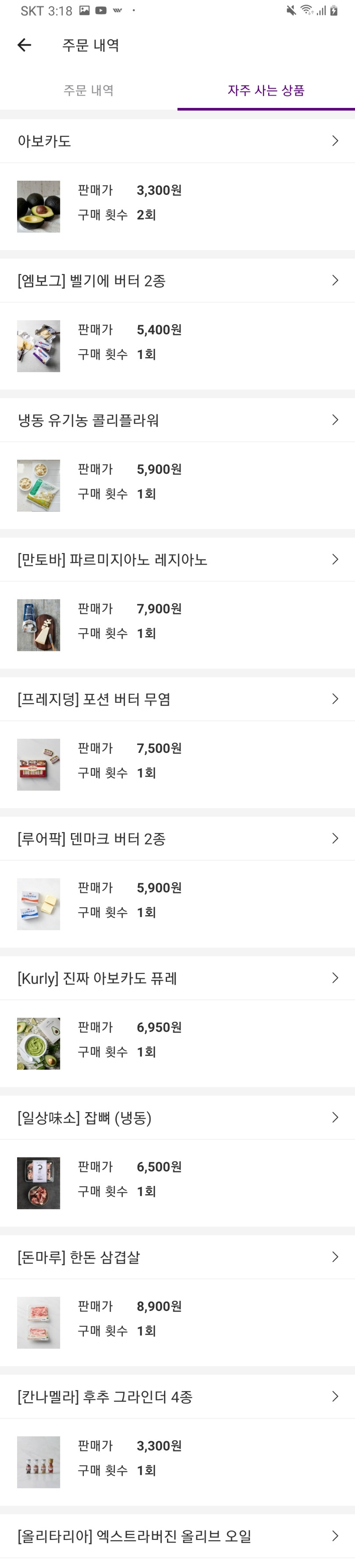The width and height of the screenshot is (355, 1568).
Task: Go back using the arrow icon
Action: [x=24, y=45]
